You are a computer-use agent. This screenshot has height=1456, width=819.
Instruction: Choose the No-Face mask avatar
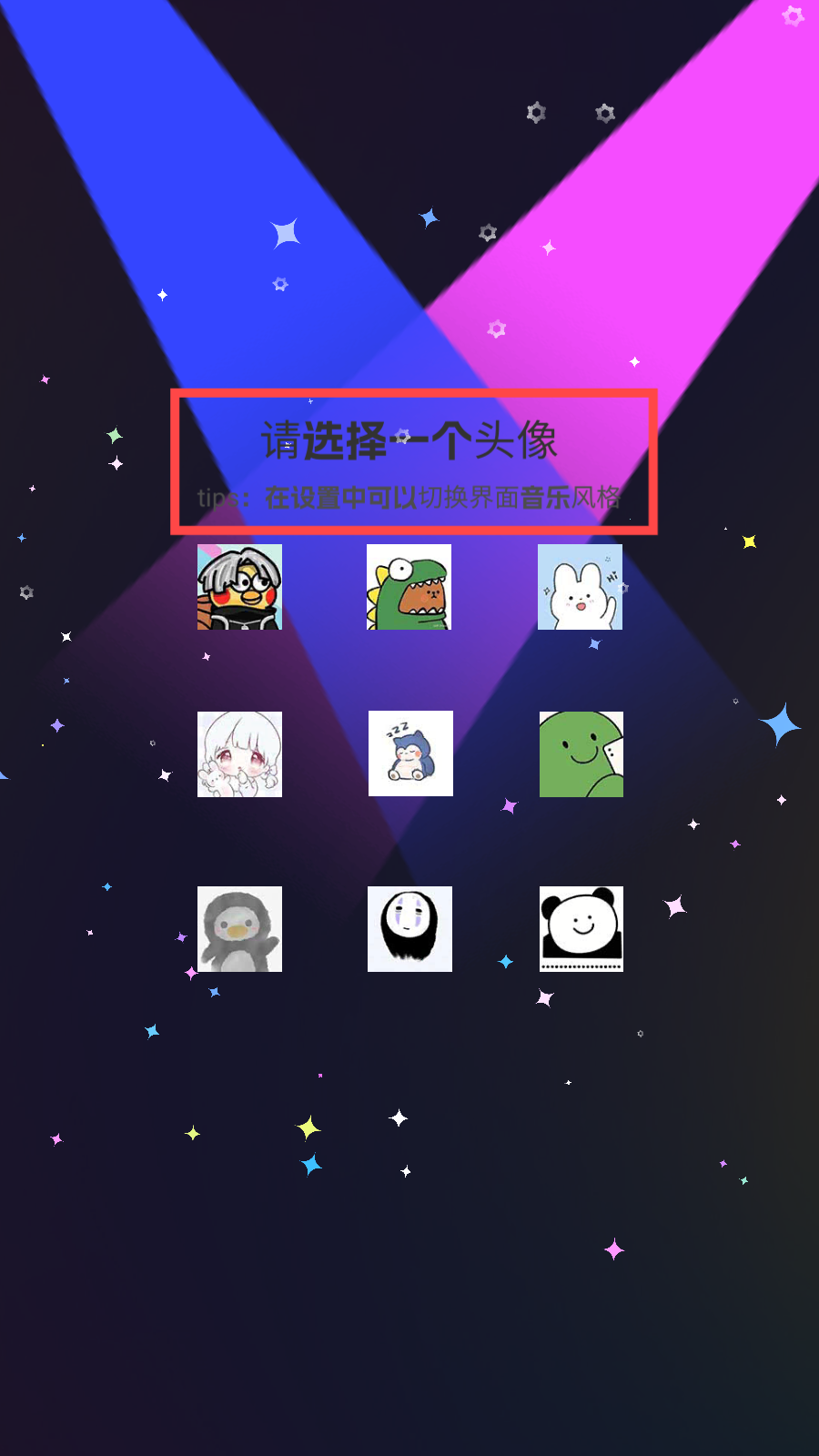(409, 929)
